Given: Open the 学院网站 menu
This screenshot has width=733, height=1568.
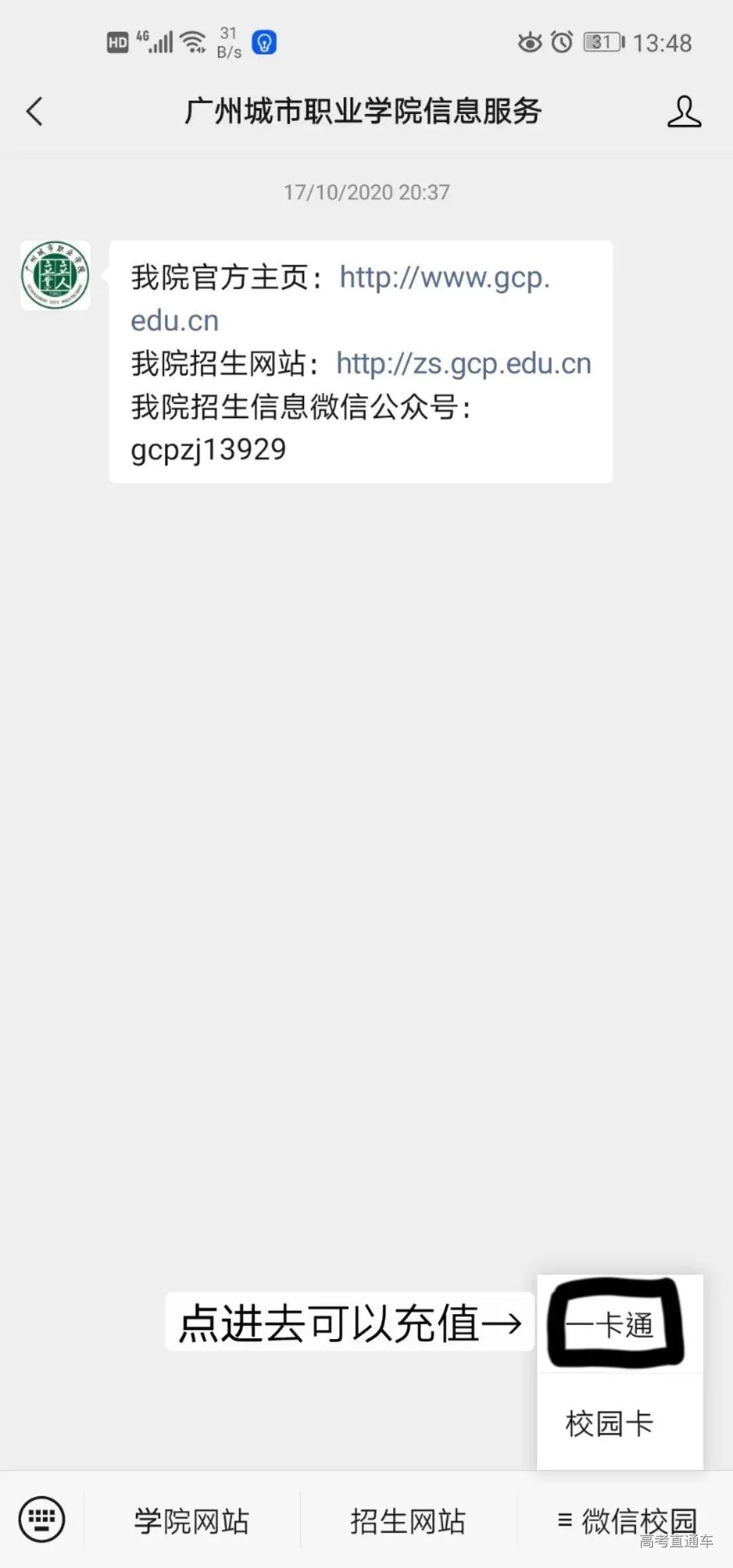Looking at the screenshot, I should coord(191,1521).
